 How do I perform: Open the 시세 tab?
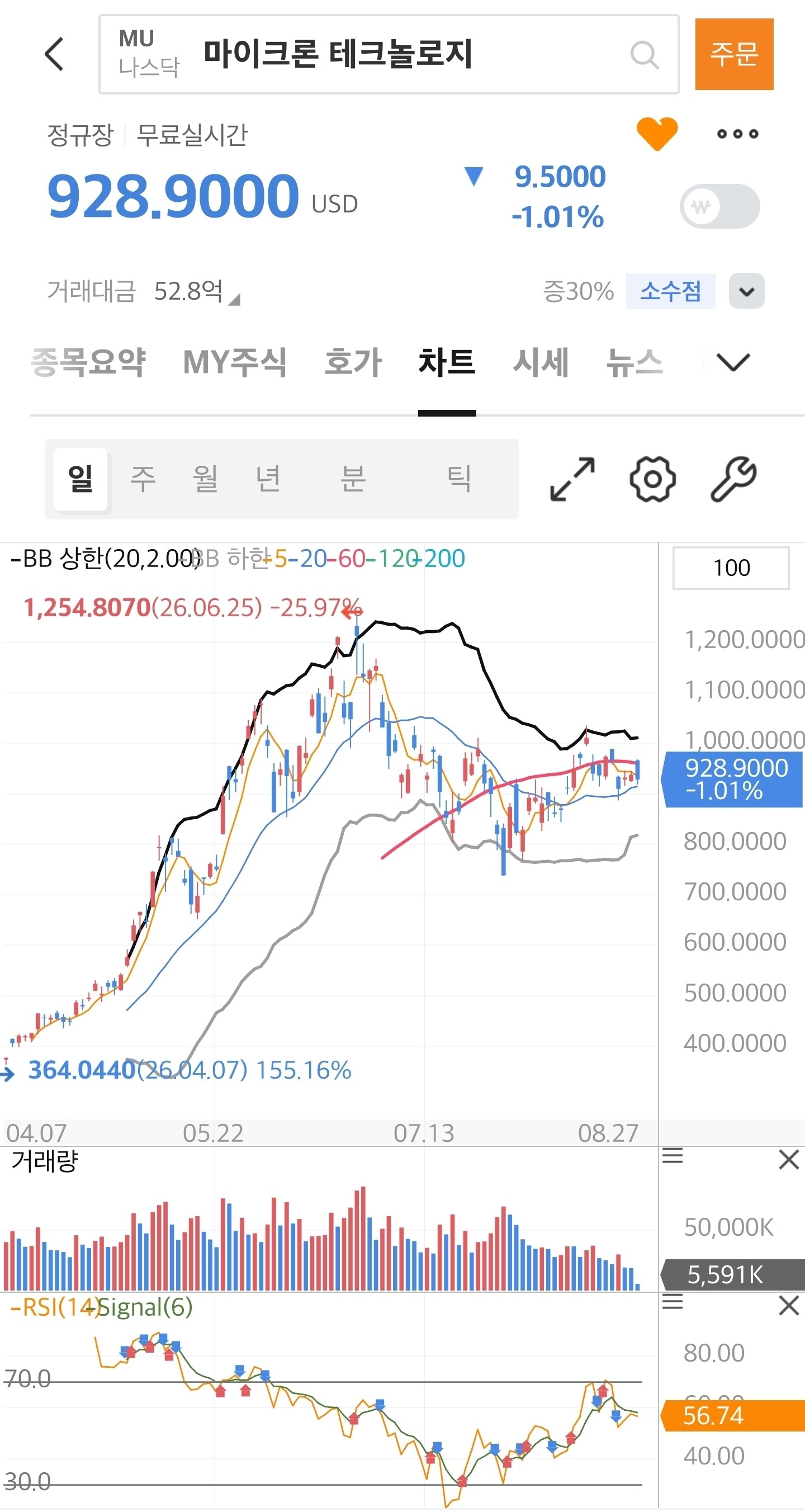[x=541, y=362]
